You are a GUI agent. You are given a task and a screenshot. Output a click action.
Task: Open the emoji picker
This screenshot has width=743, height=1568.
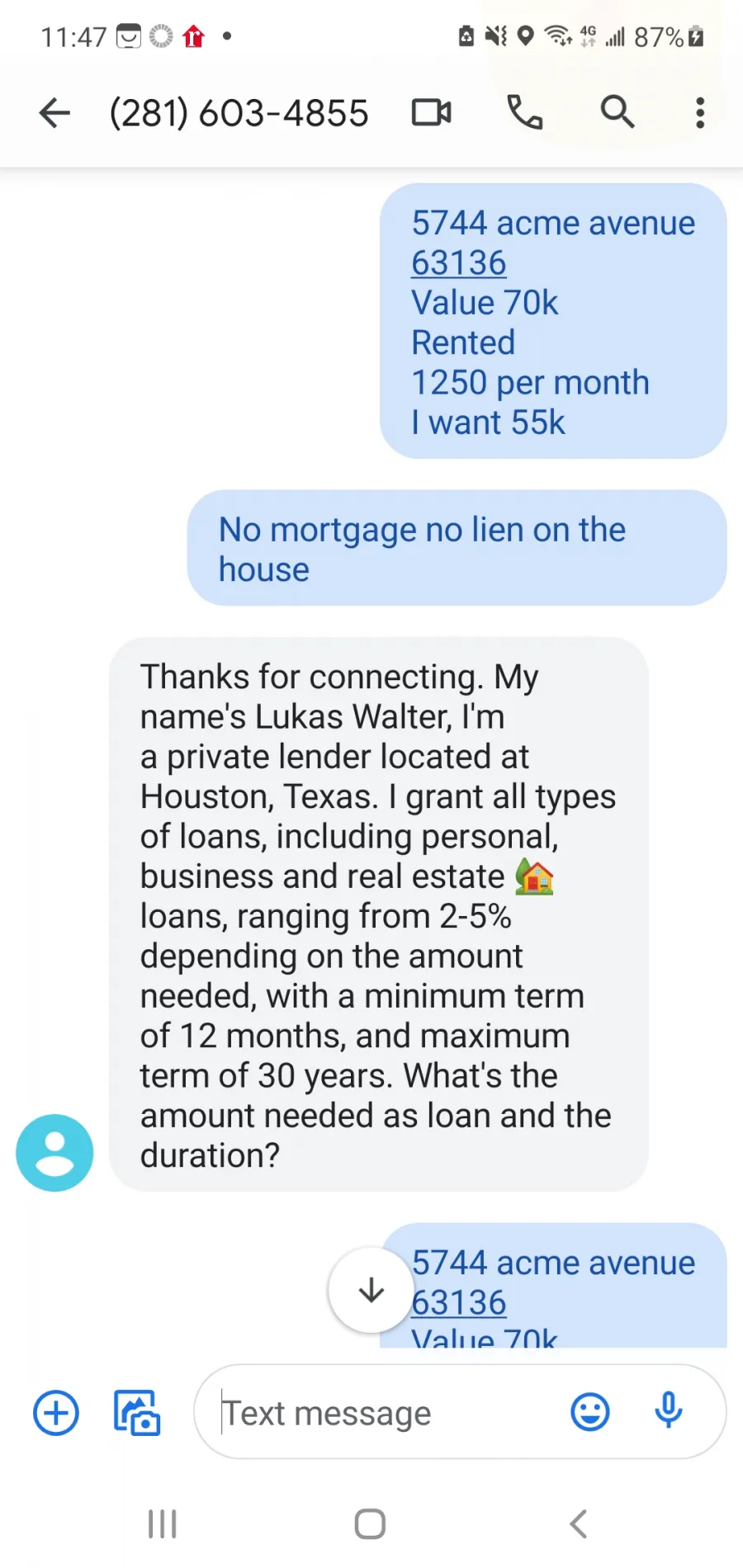(590, 1412)
